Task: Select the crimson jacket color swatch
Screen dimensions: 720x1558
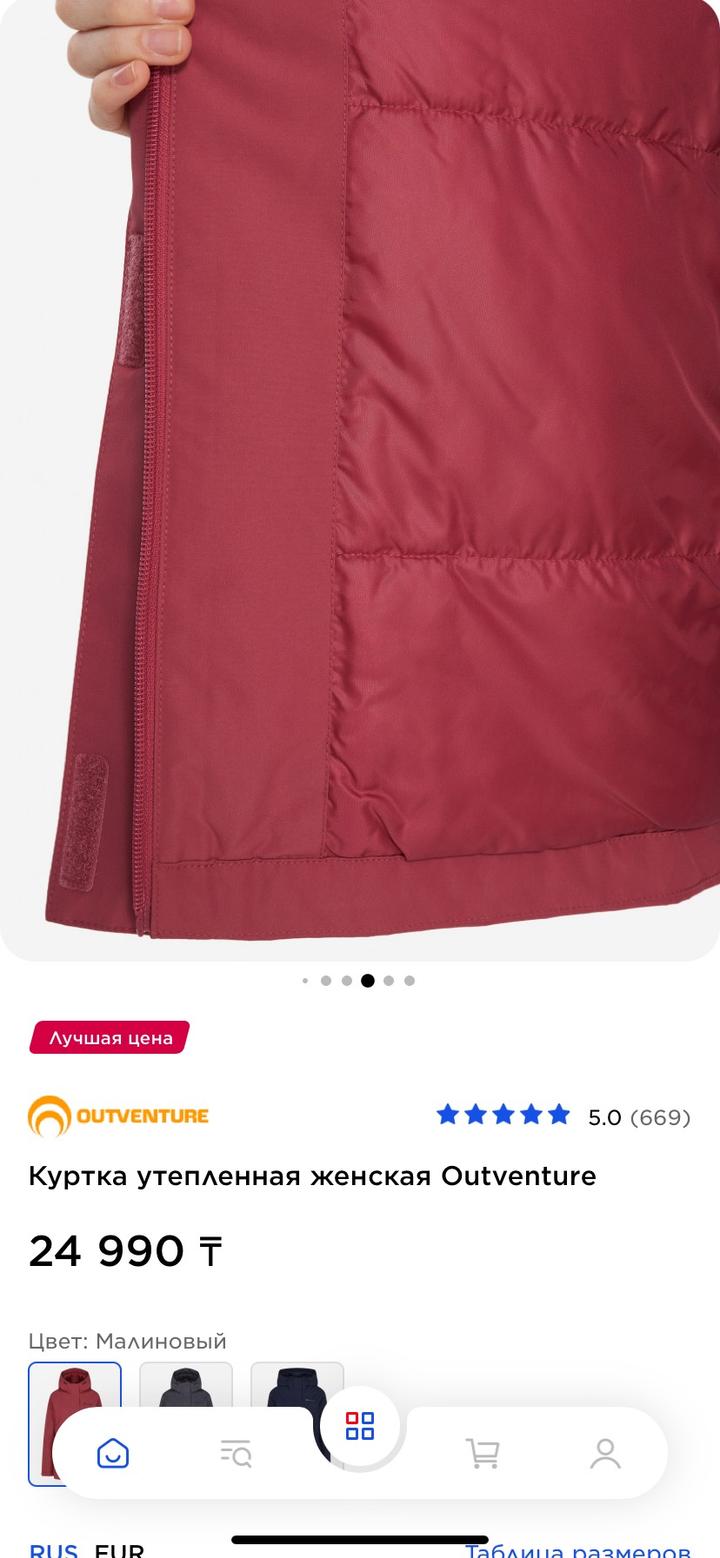Action: point(74,1388)
